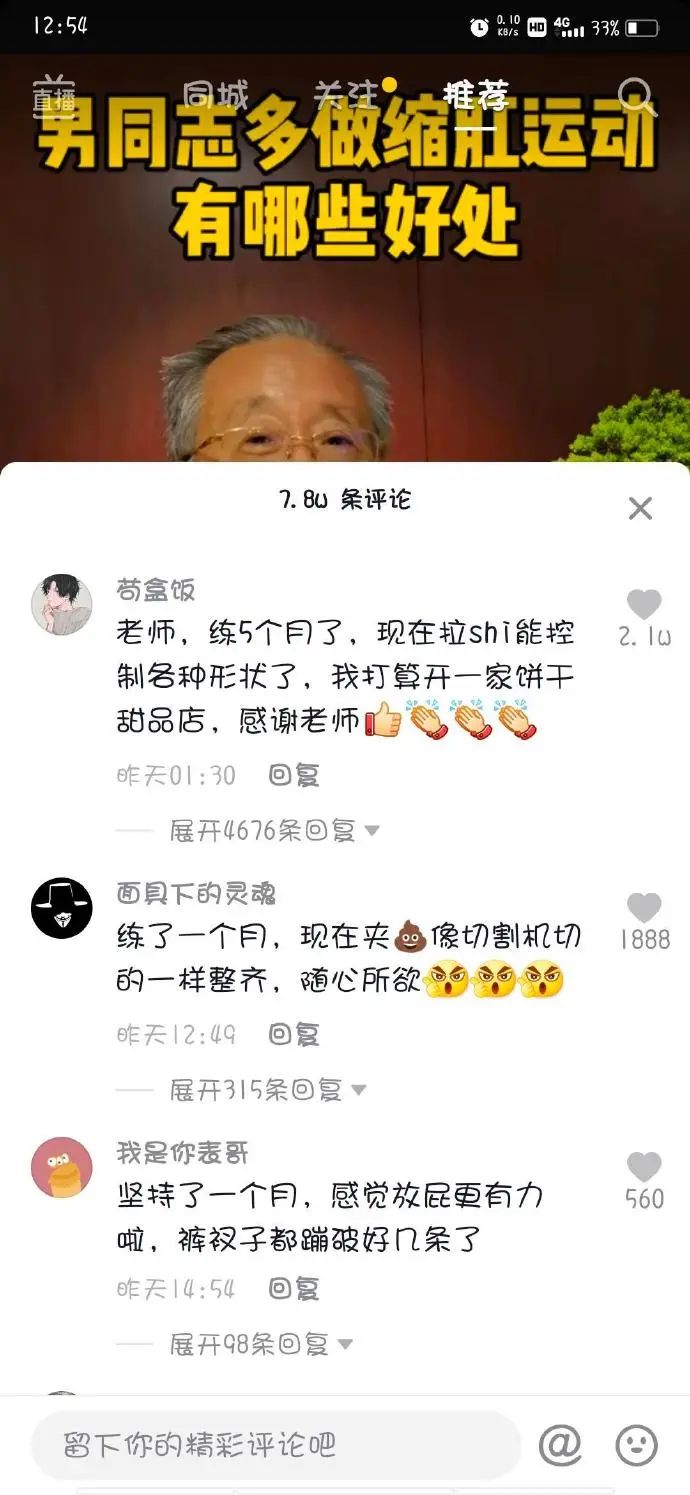Open 我是你表哥's profile avatar

tap(62, 1167)
